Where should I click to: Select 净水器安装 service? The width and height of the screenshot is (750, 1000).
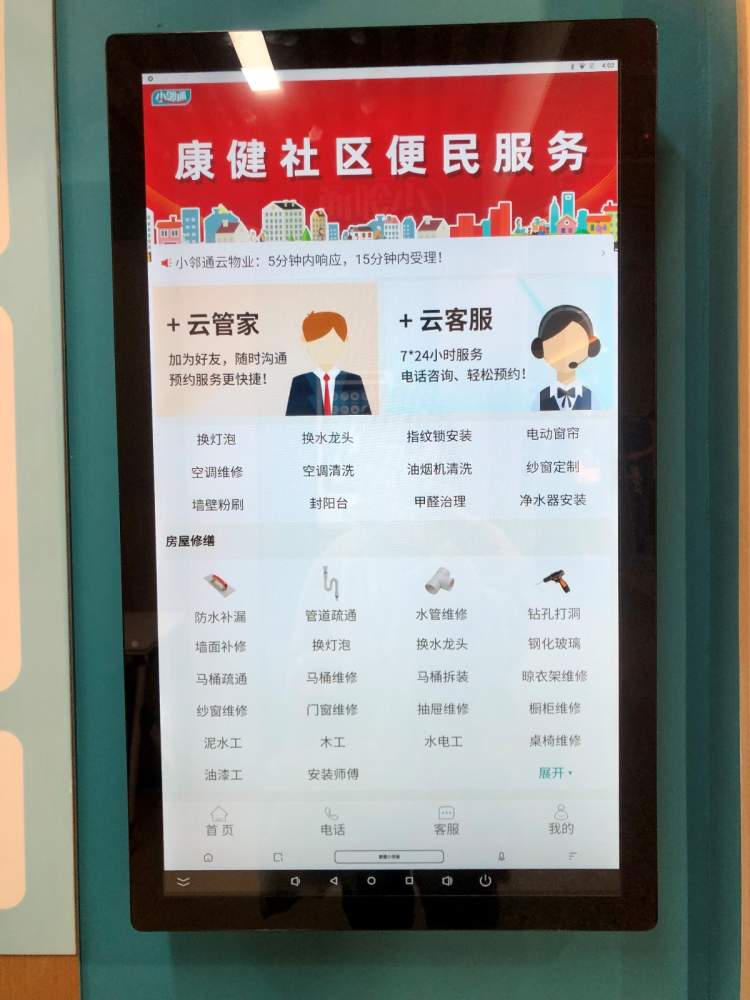tap(553, 499)
